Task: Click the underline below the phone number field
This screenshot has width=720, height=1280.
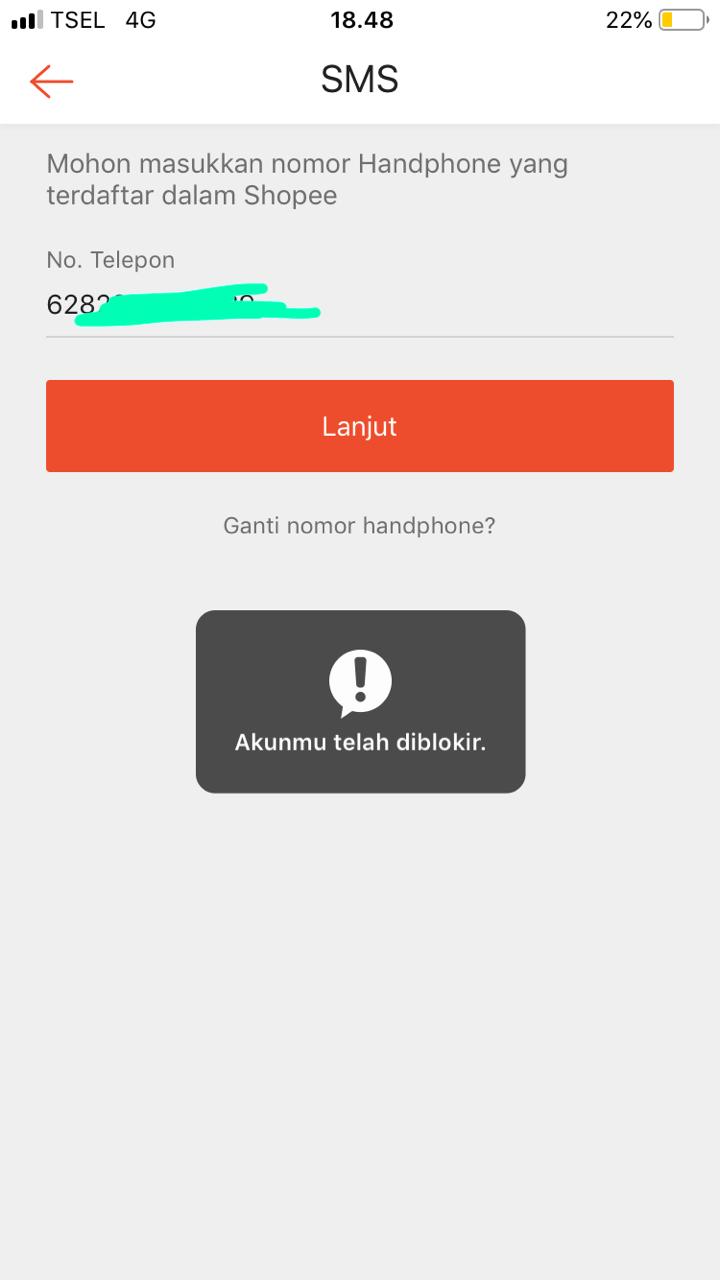Action: pyautogui.click(x=360, y=340)
